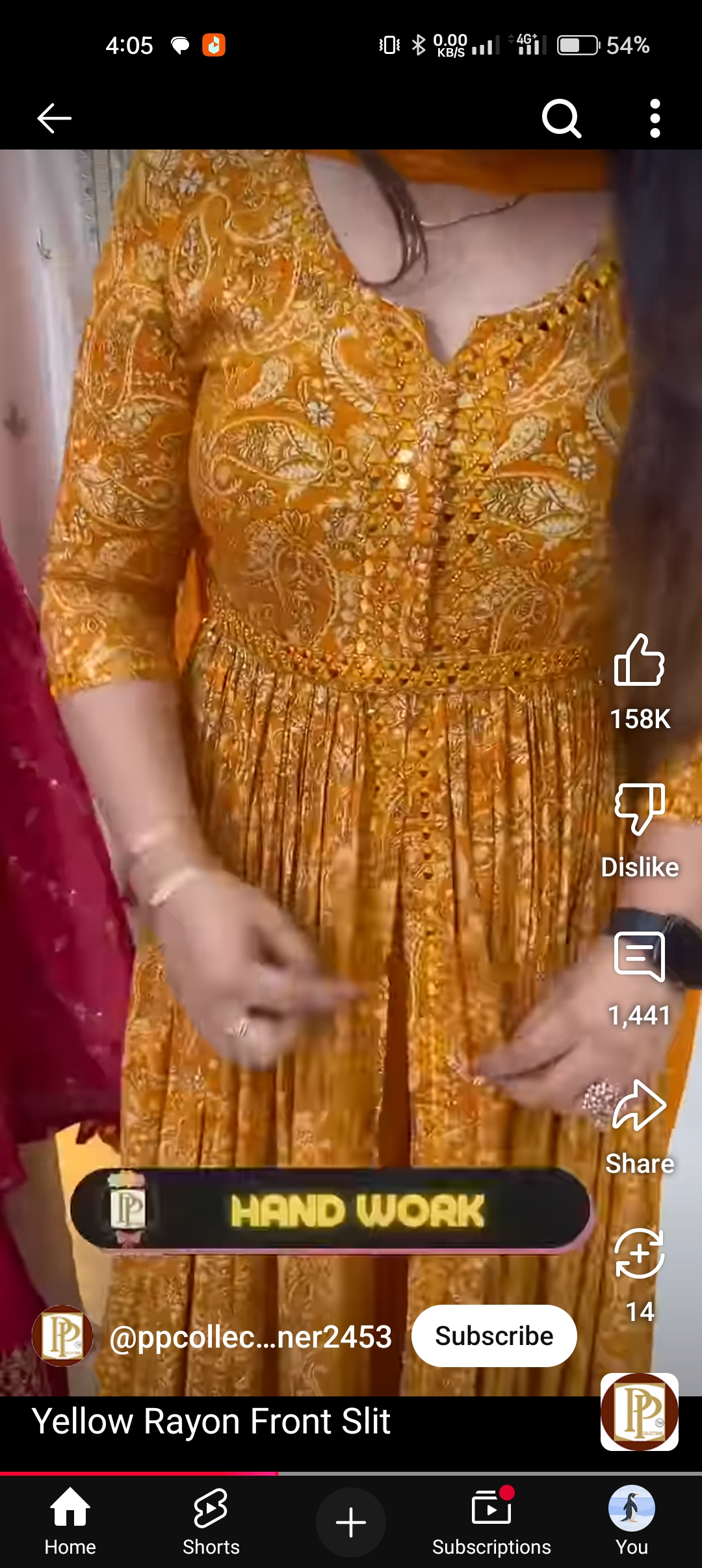Like this Short

pyautogui.click(x=640, y=660)
